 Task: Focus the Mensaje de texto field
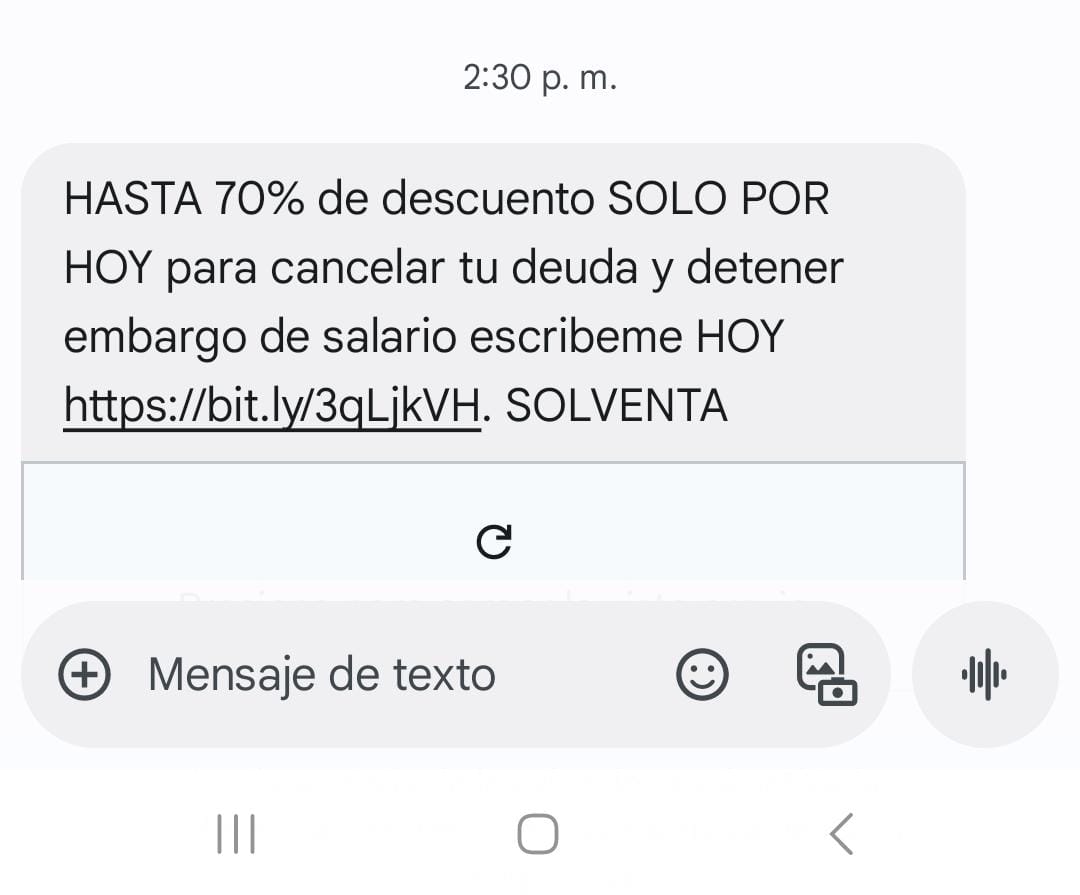click(x=380, y=674)
